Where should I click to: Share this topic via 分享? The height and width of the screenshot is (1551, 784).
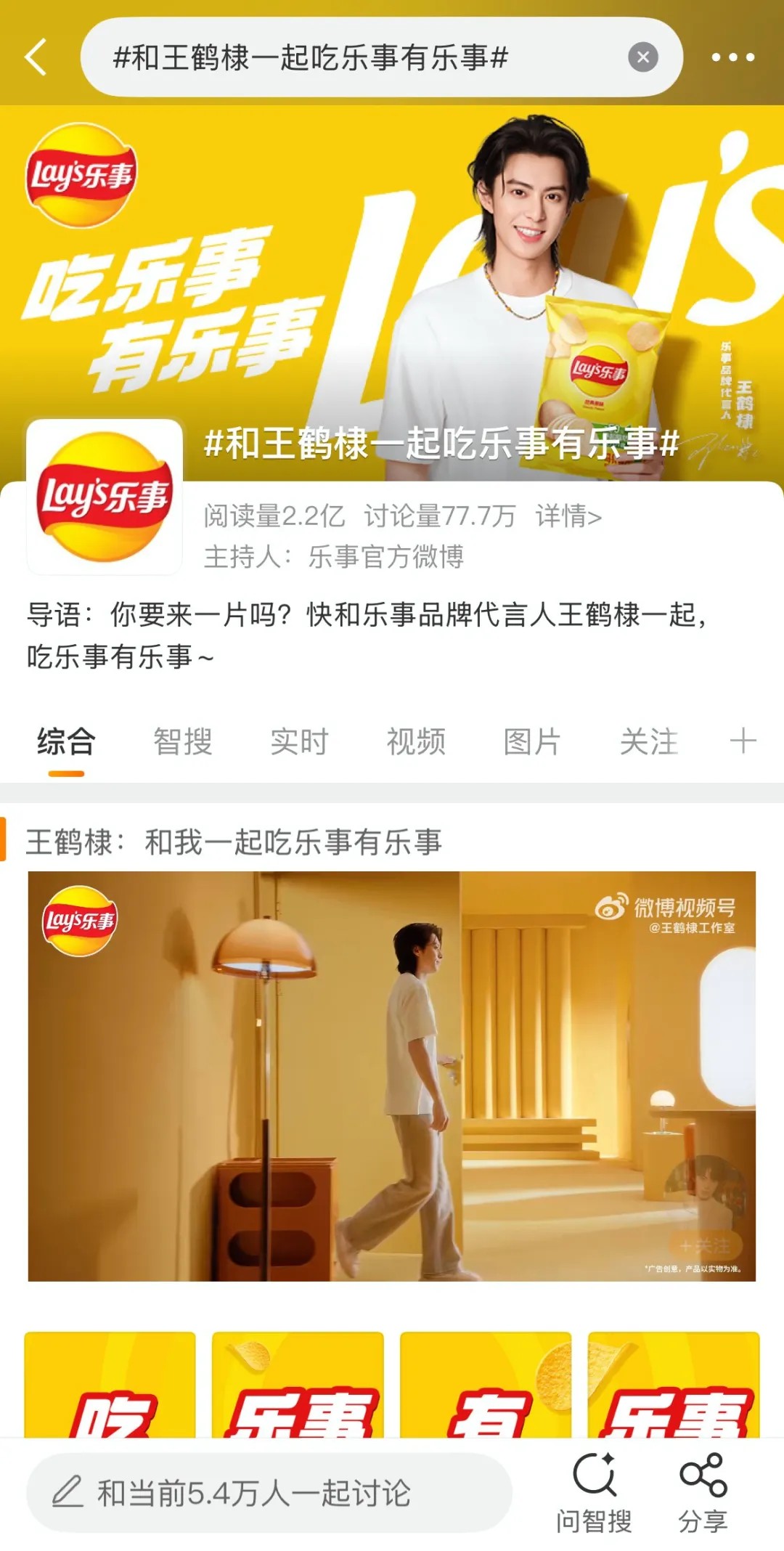click(x=703, y=1493)
